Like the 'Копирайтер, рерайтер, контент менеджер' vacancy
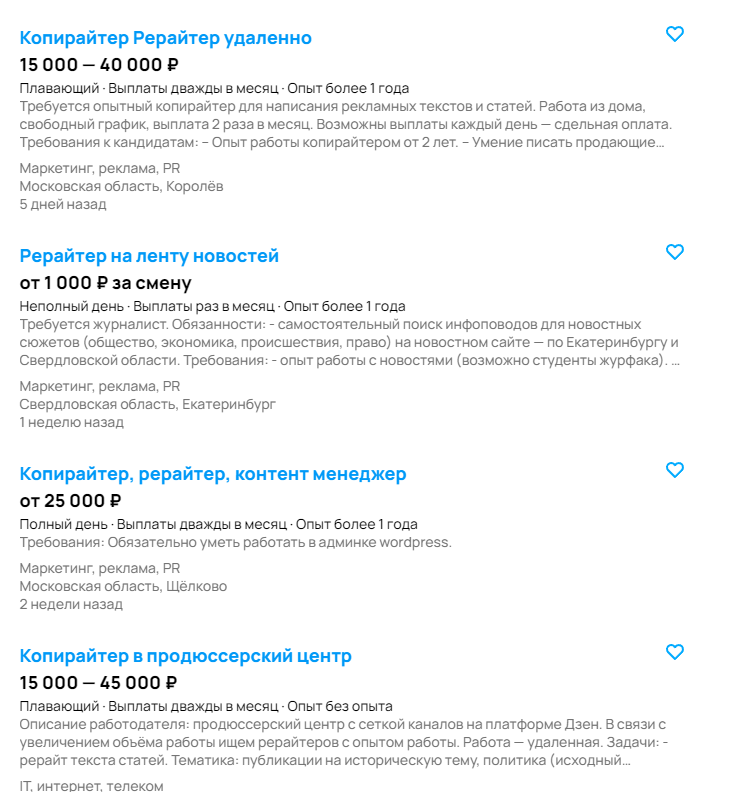 675,470
